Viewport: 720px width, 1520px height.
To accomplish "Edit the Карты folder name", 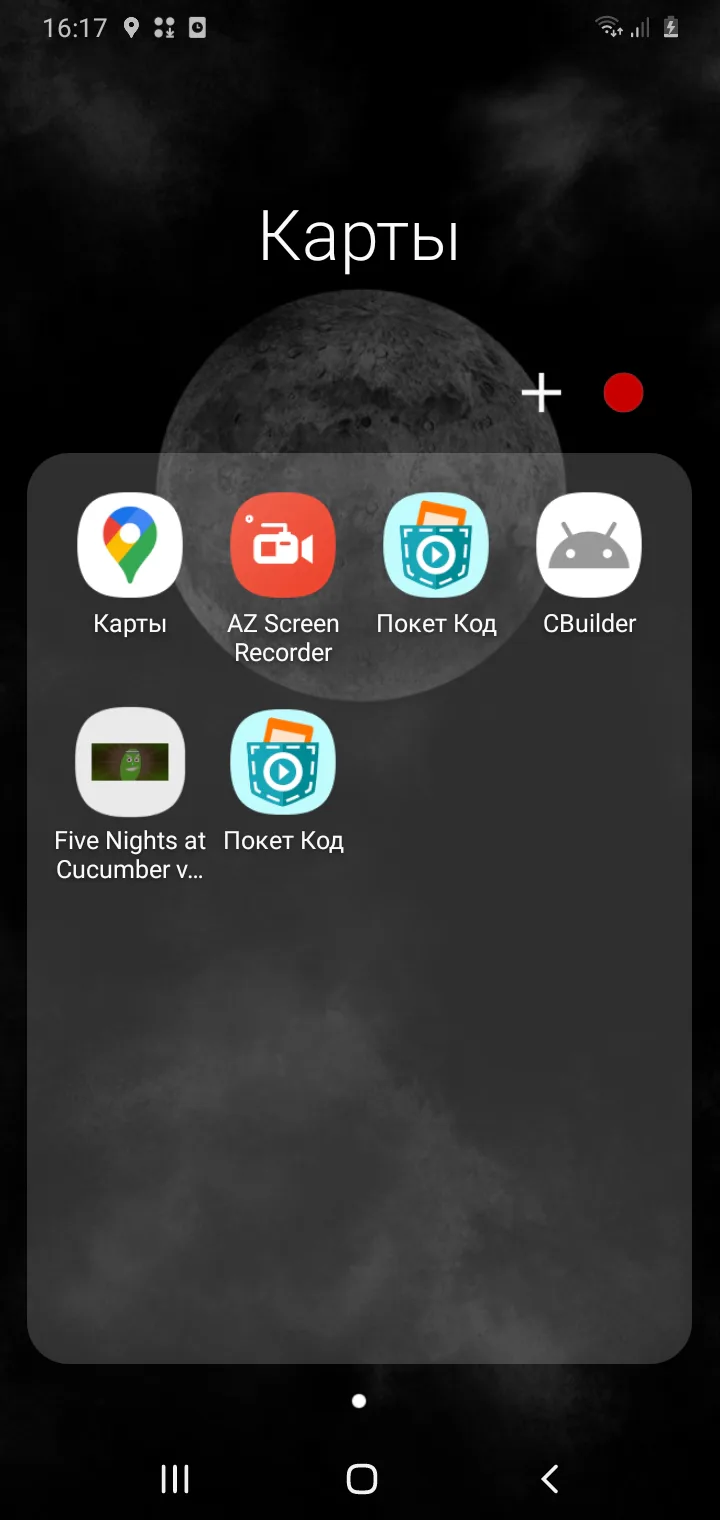I will [x=359, y=238].
